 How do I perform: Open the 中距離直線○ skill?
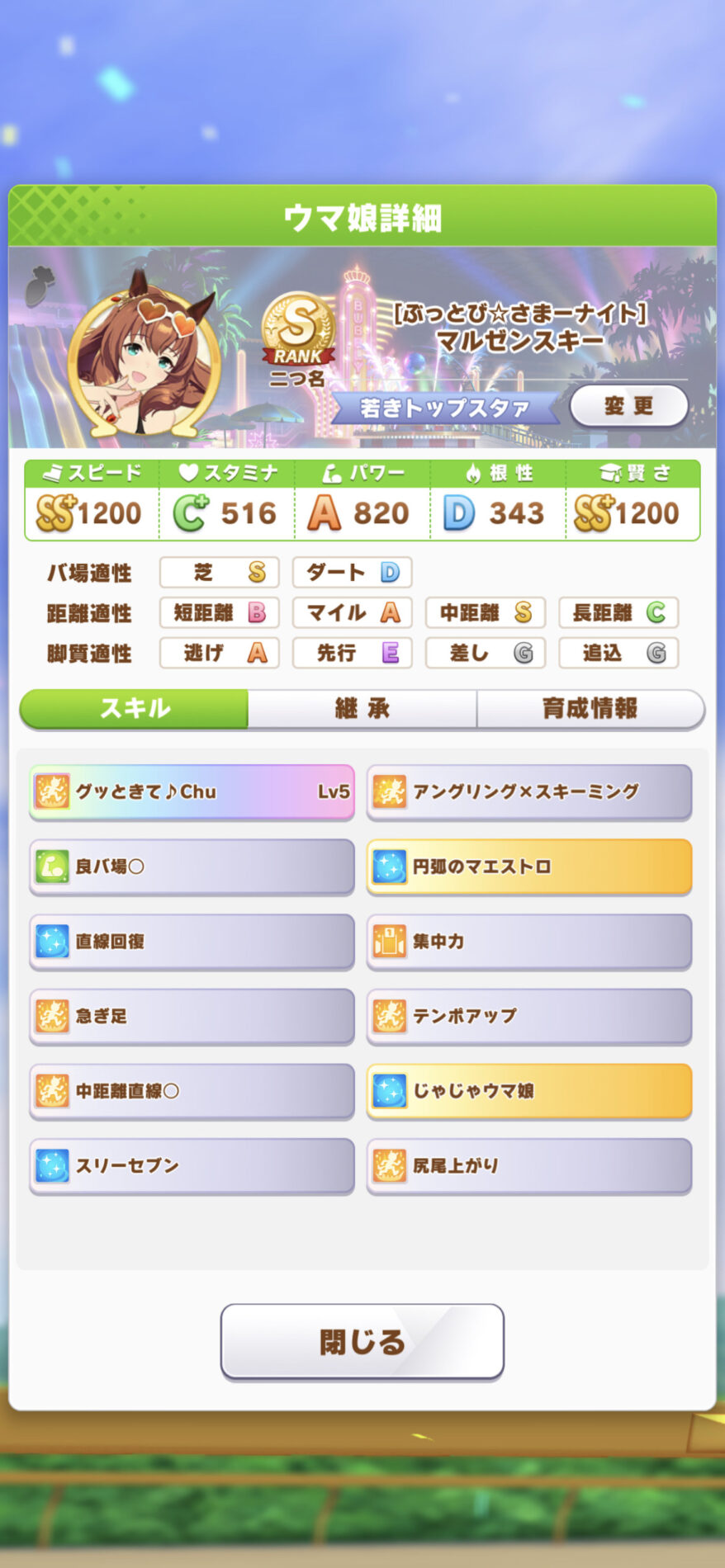(x=192, y=1091)
